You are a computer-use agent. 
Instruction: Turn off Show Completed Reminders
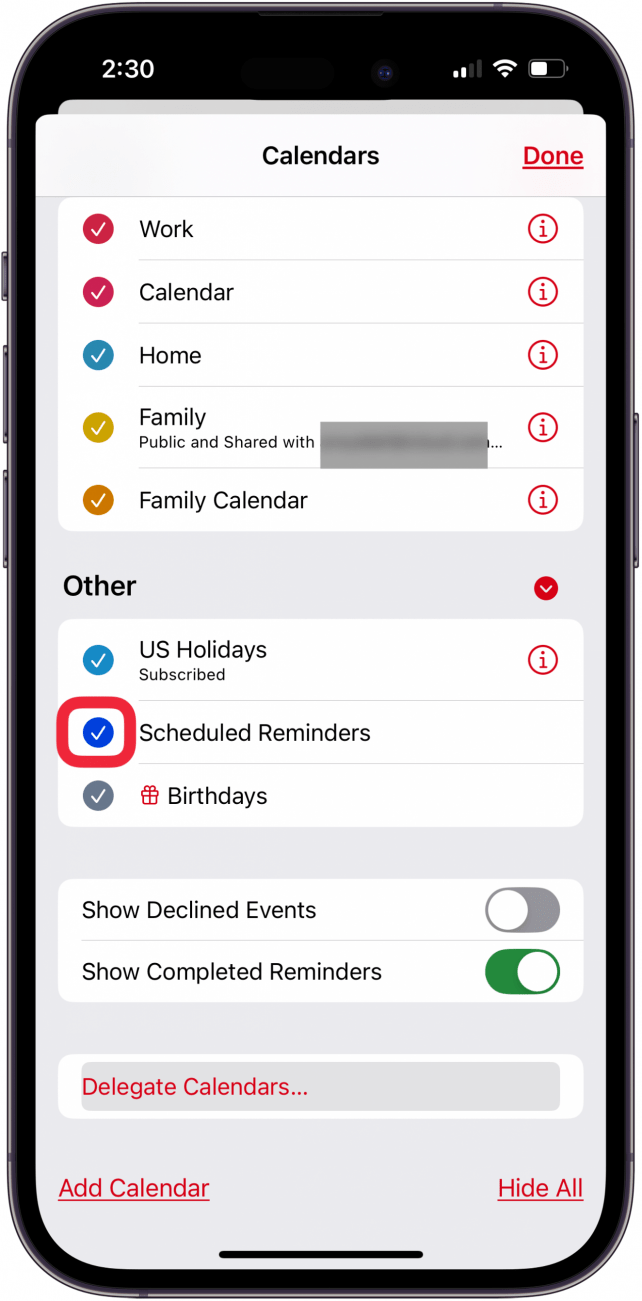522,972
